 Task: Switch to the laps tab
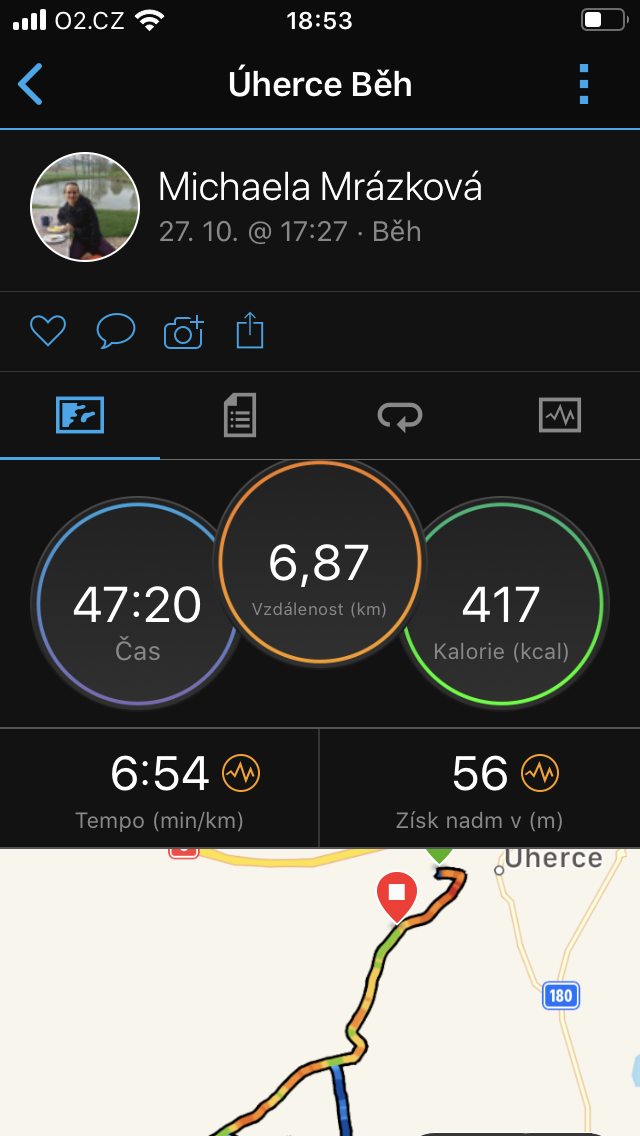click(x=400, y=416)
